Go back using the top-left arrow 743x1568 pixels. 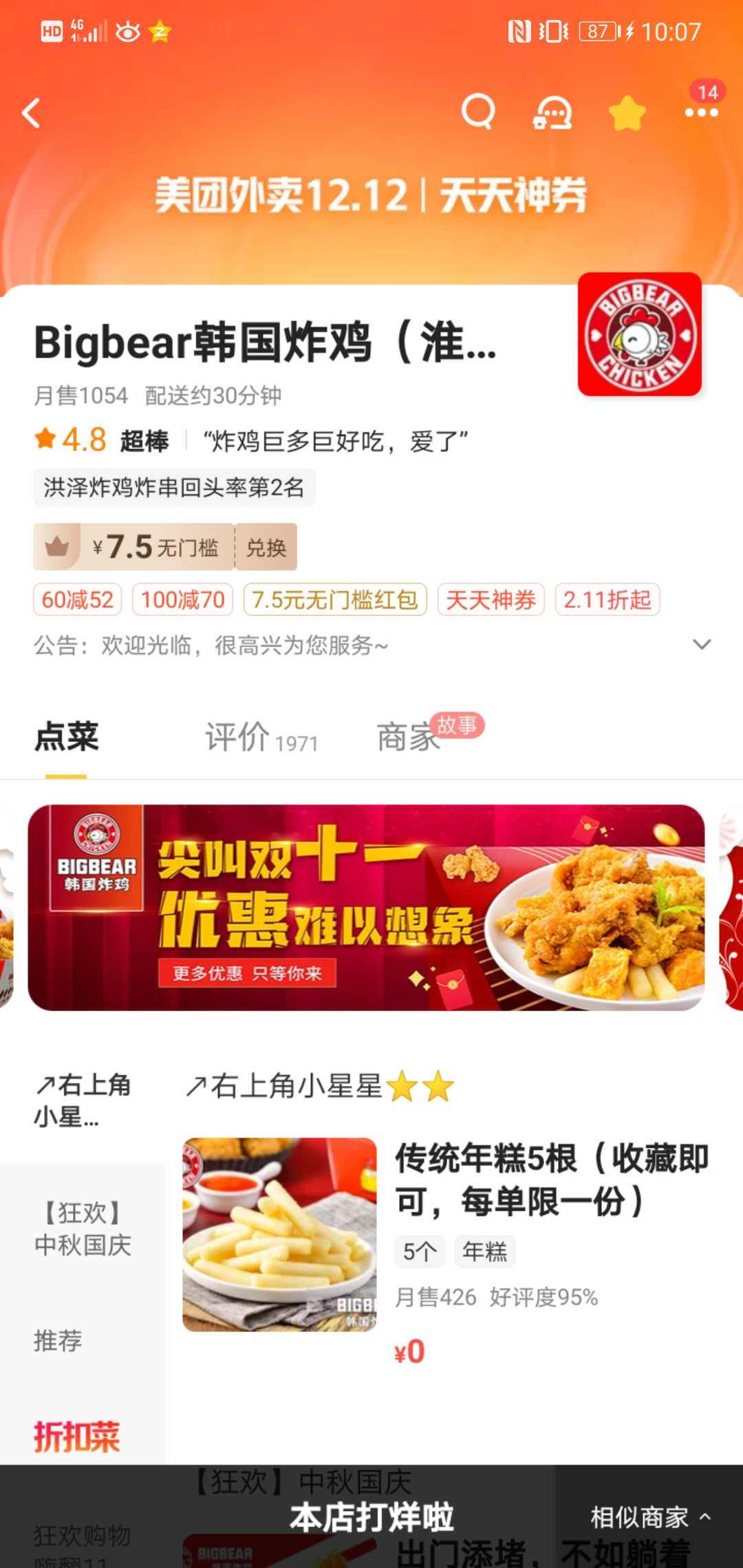click(x=32, y=113)
